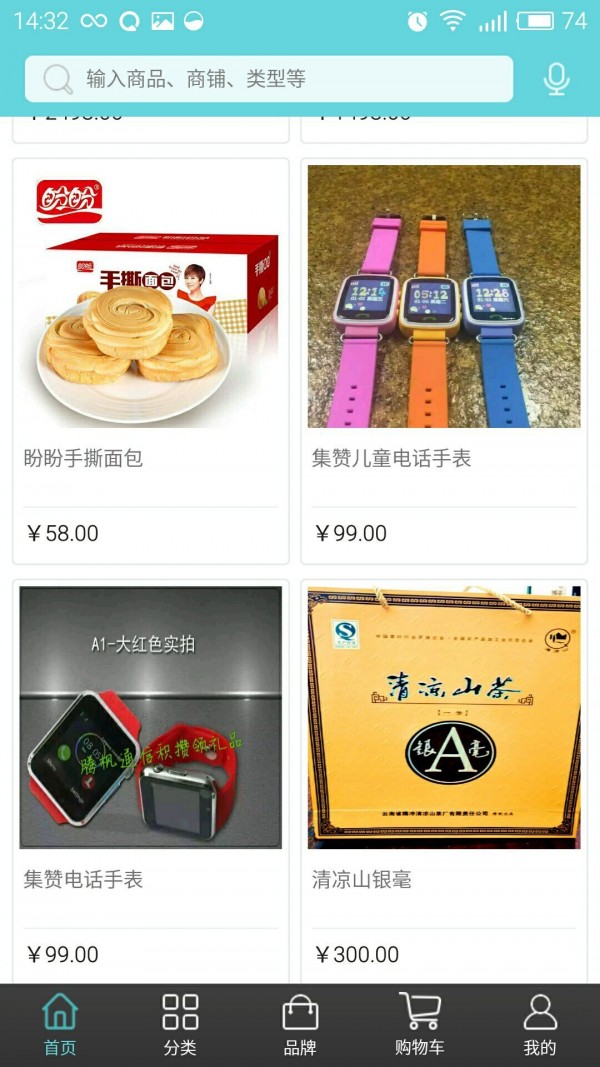Start voice search with the microphone icon
This screenshot has width=600, height=1067.
click(556, 79)
